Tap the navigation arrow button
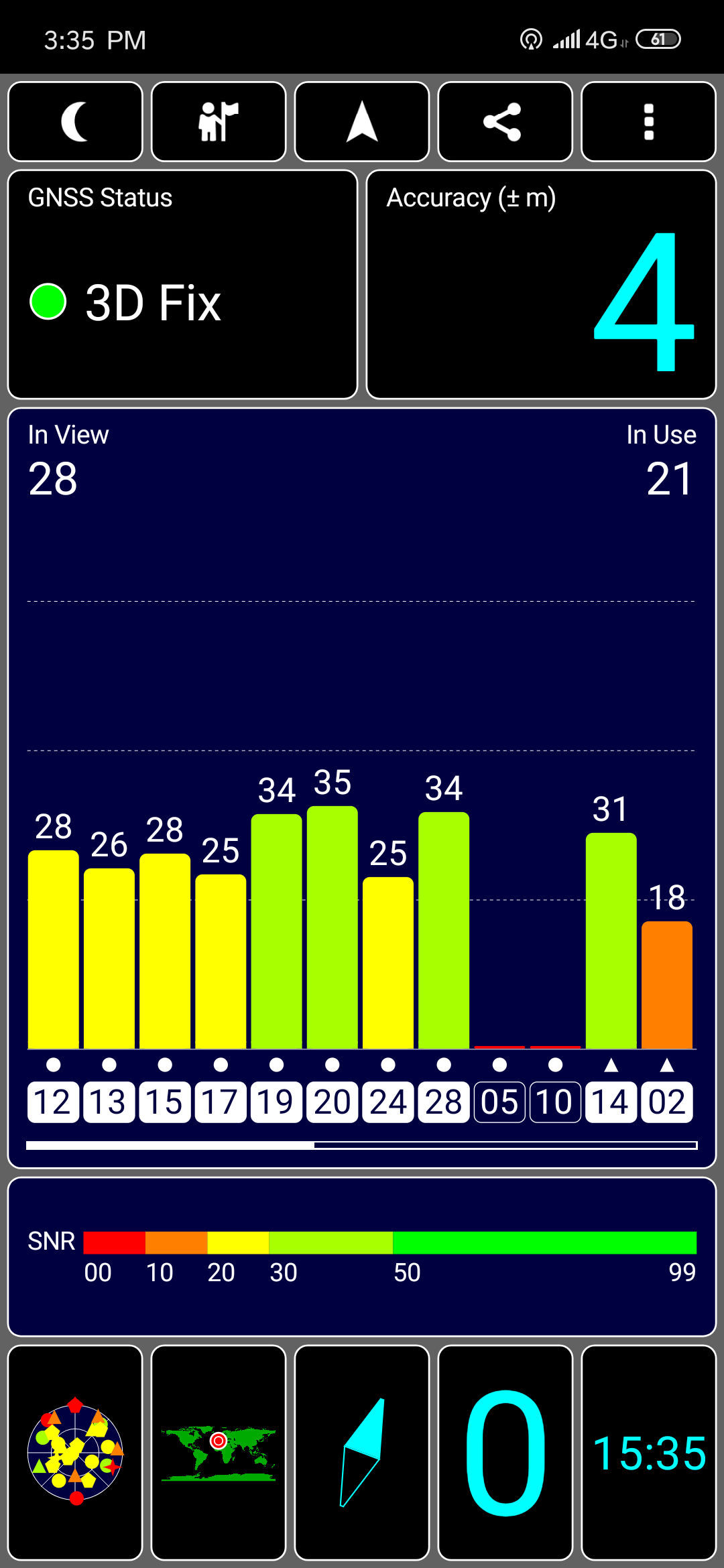 click(x=362, y=122)
